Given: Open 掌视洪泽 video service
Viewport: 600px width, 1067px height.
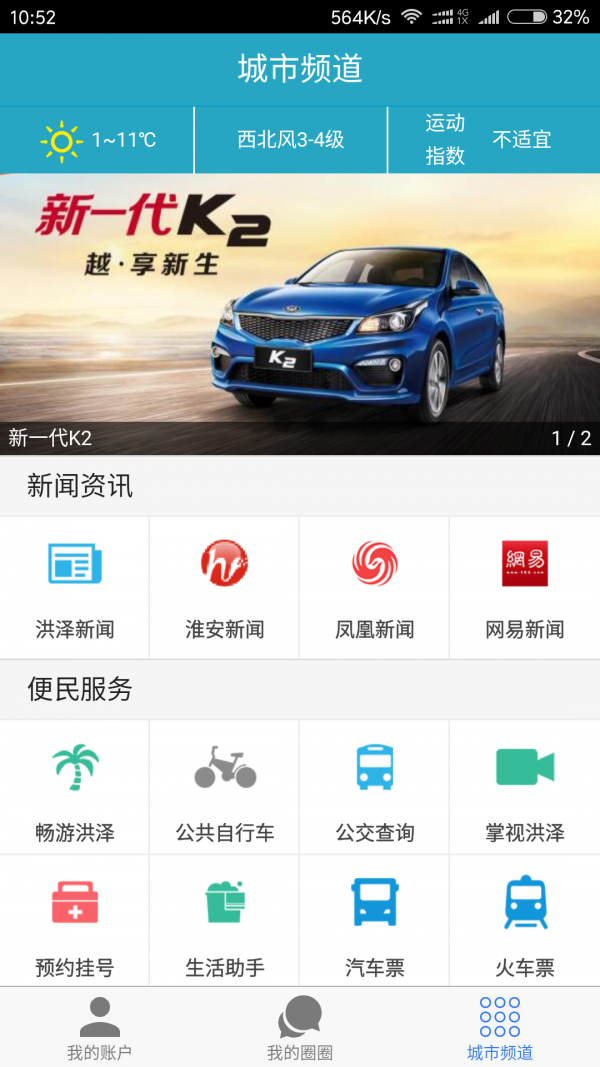Looking at the screenshot, I should tap(525, 790).
